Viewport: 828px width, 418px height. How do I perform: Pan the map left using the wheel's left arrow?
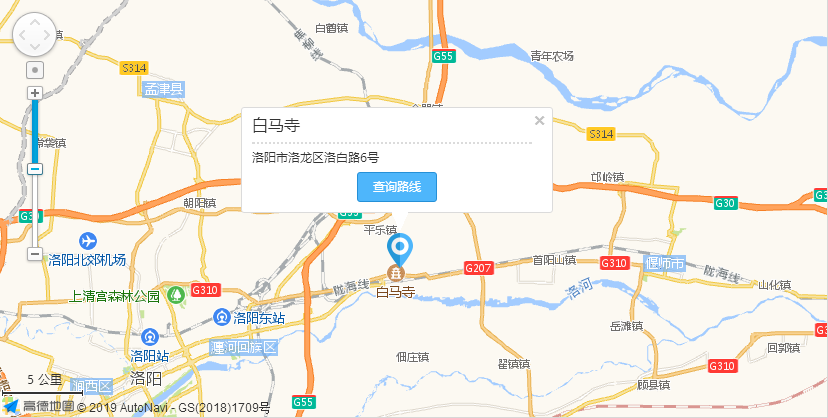21,35
